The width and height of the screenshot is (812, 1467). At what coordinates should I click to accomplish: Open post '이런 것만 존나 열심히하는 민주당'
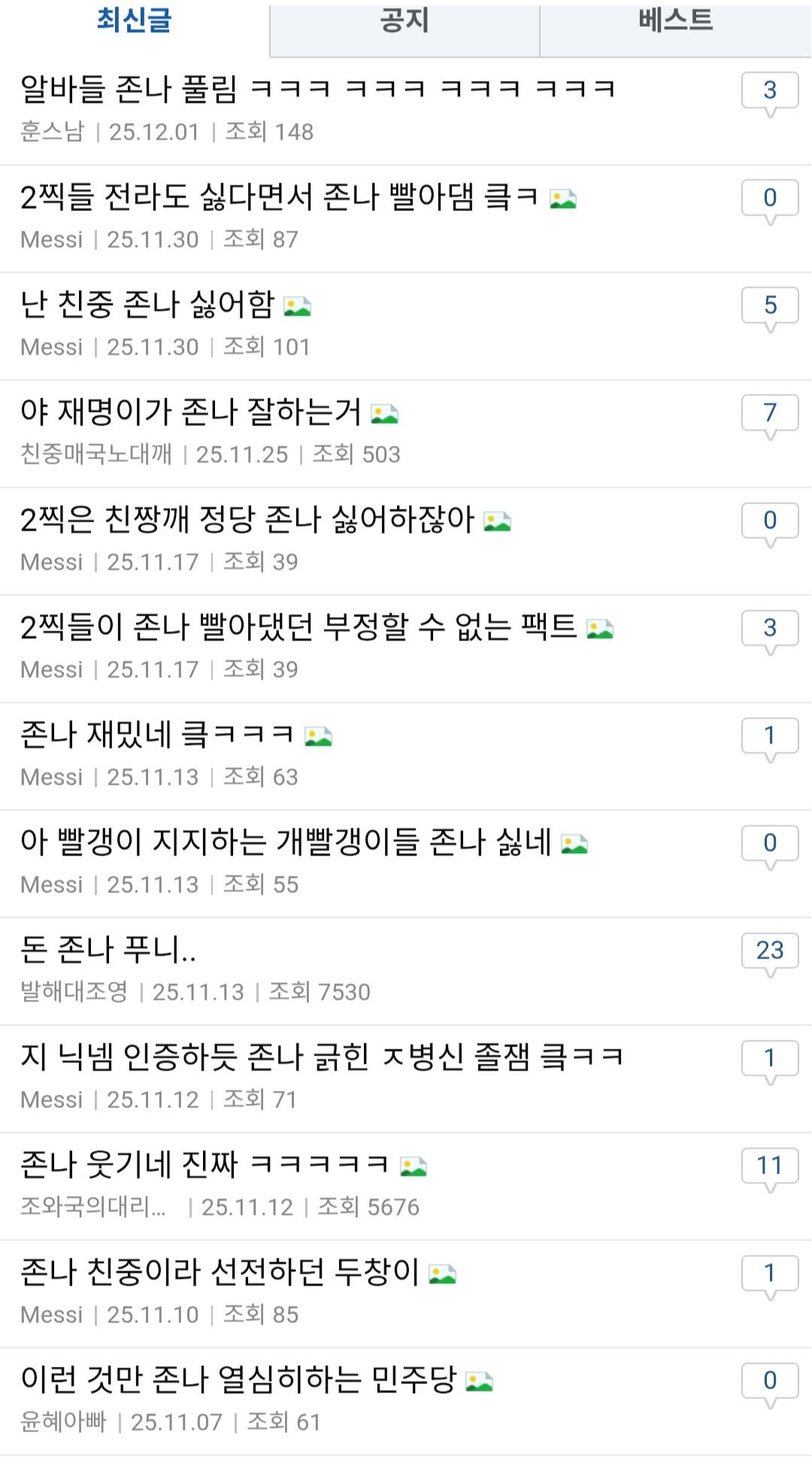[x=238, y=1380]
